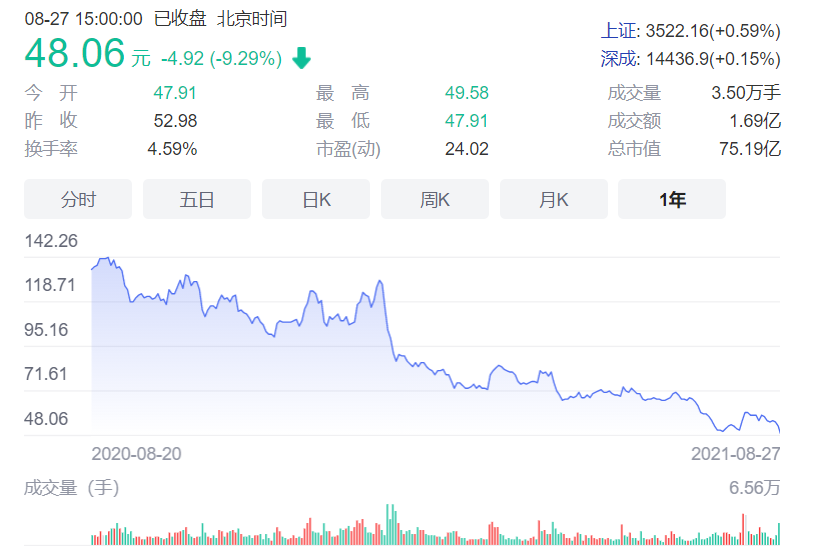Viewport: 816px width, 557px height.
Task: Open the 日K chart tab
Action: point(316,199)
